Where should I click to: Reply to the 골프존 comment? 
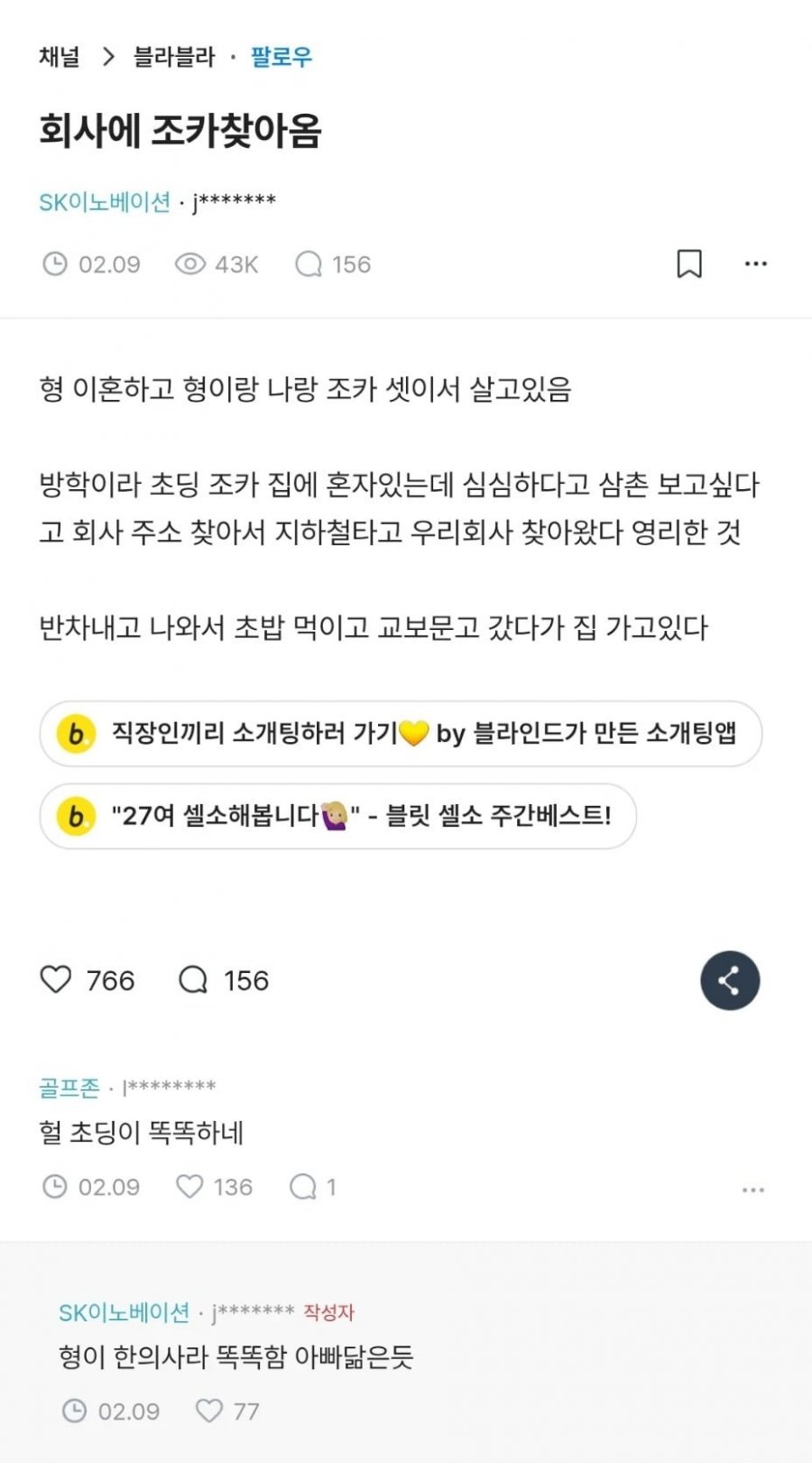pos(303,1186)
